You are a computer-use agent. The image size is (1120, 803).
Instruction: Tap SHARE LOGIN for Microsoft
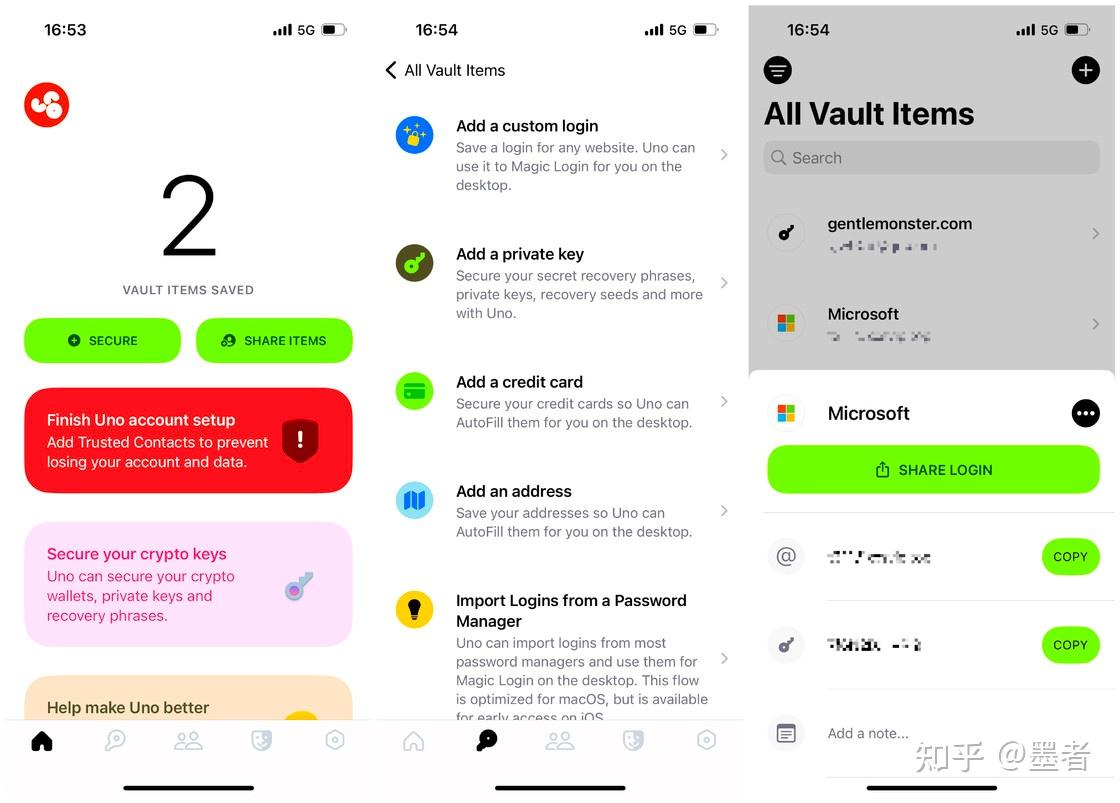pos(932,470)
